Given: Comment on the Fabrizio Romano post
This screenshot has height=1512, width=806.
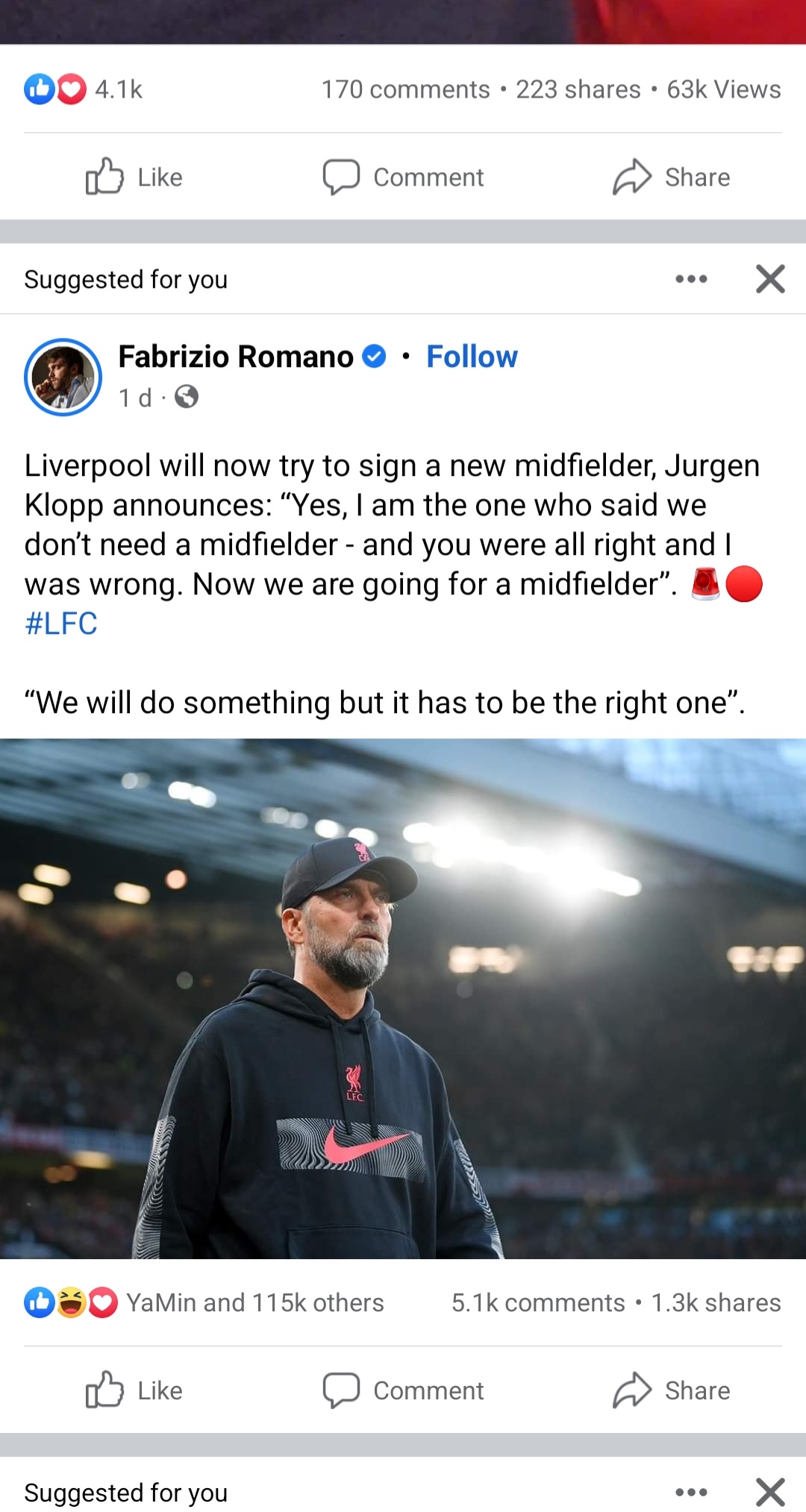Looking at the screenshot, I should [403, 1390].
